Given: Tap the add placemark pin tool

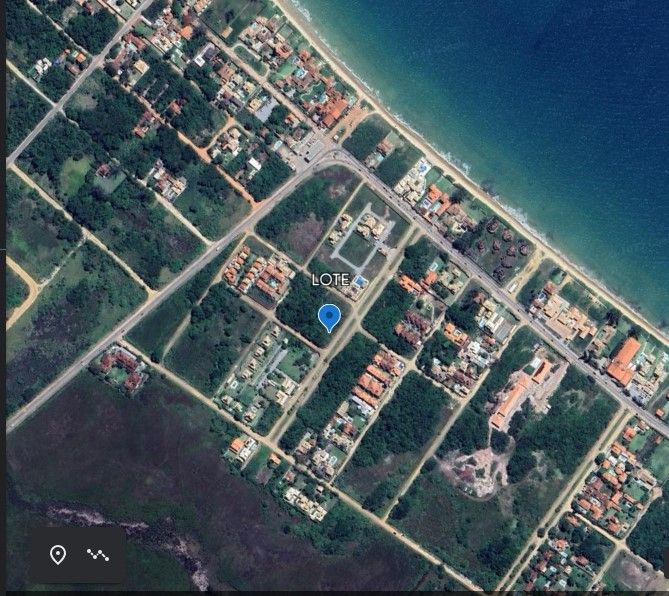Looking at the screenshot, I should [x=58, y=555].
